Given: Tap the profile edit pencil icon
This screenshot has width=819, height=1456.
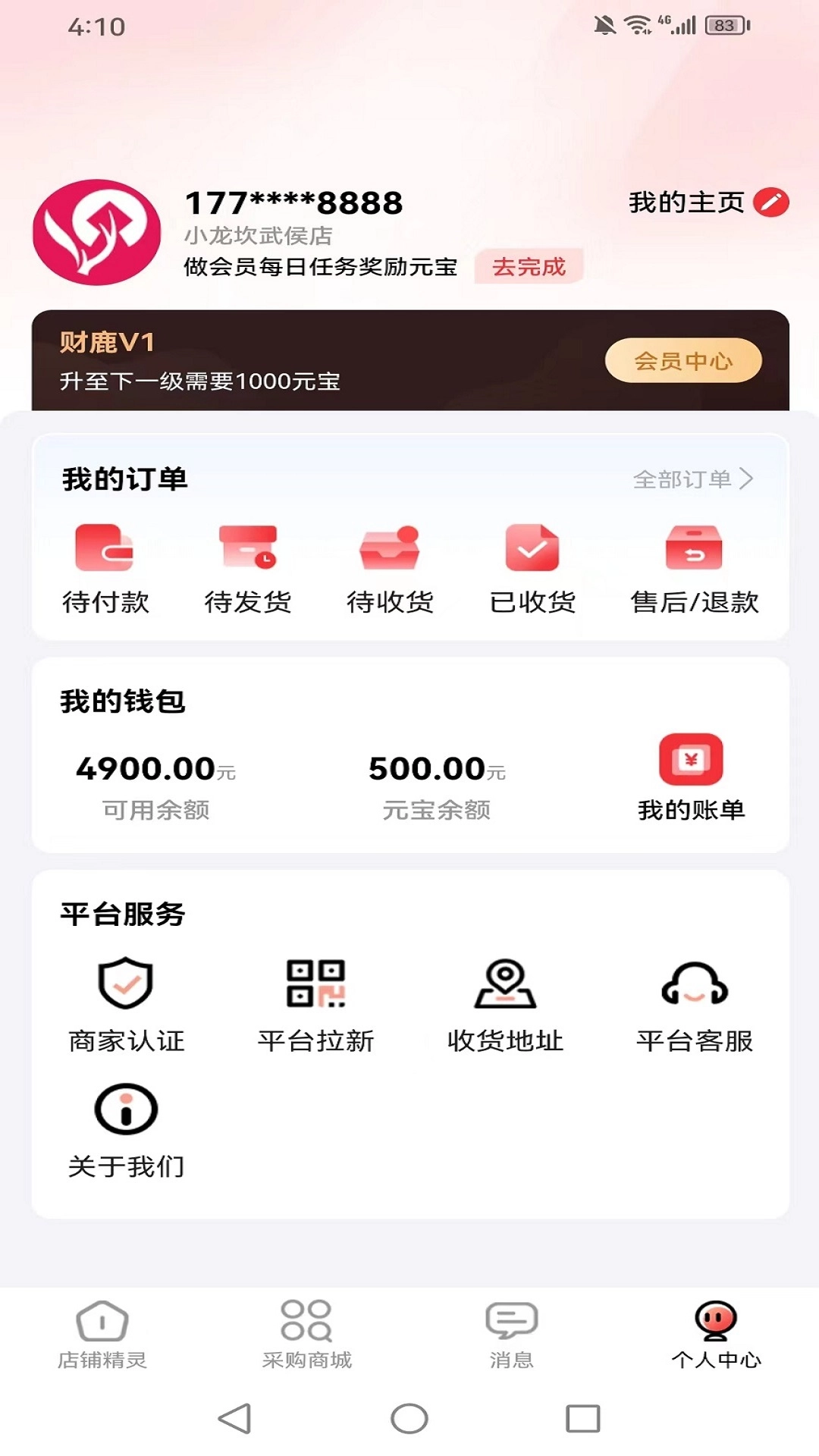Looking at the screenshot, I should (772, 202).
